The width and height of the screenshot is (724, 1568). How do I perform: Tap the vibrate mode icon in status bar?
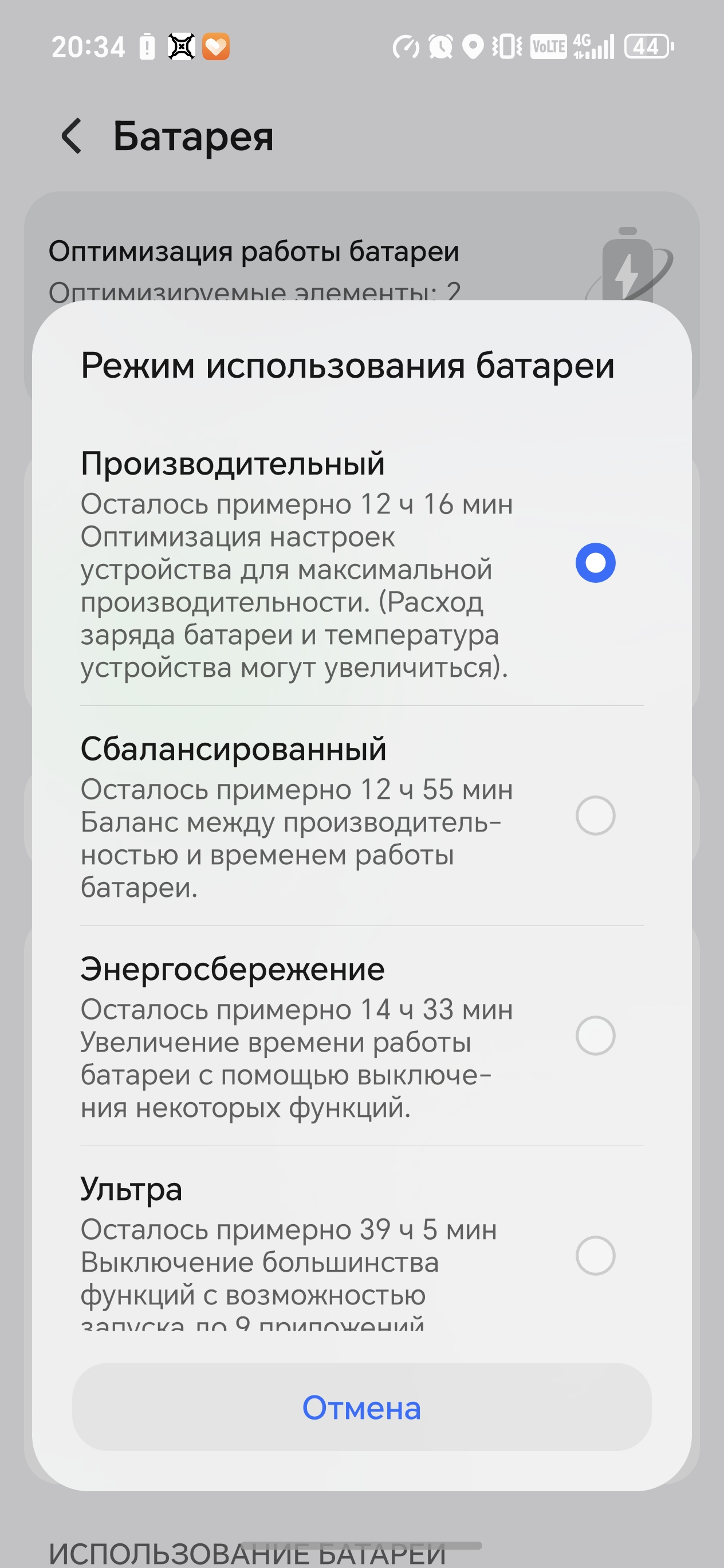point(507,46)
